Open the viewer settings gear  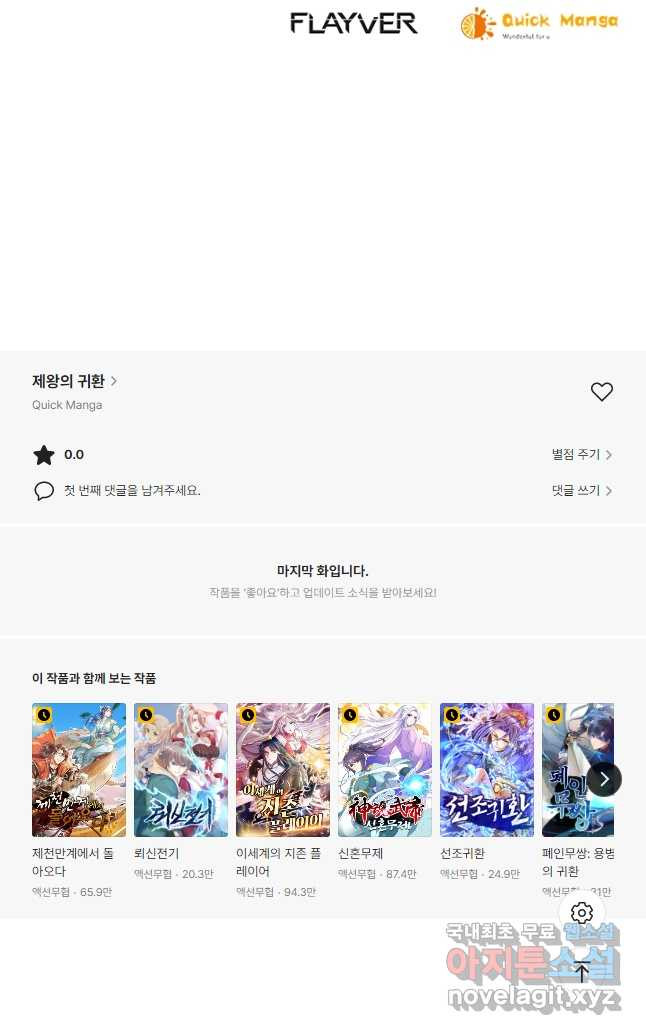coord(582,913)
